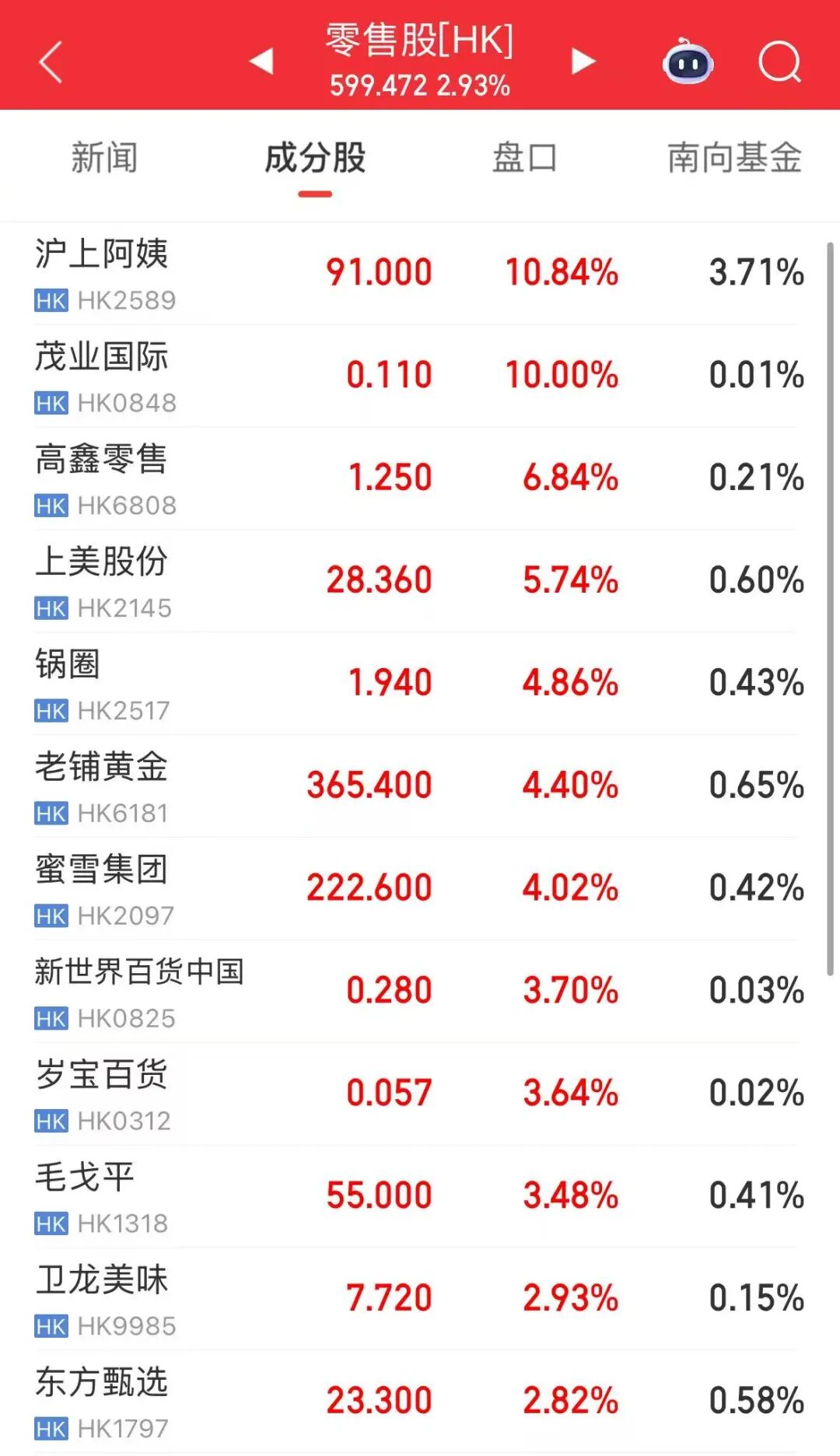Switch to the 新闻 tab

pos(105,158)
